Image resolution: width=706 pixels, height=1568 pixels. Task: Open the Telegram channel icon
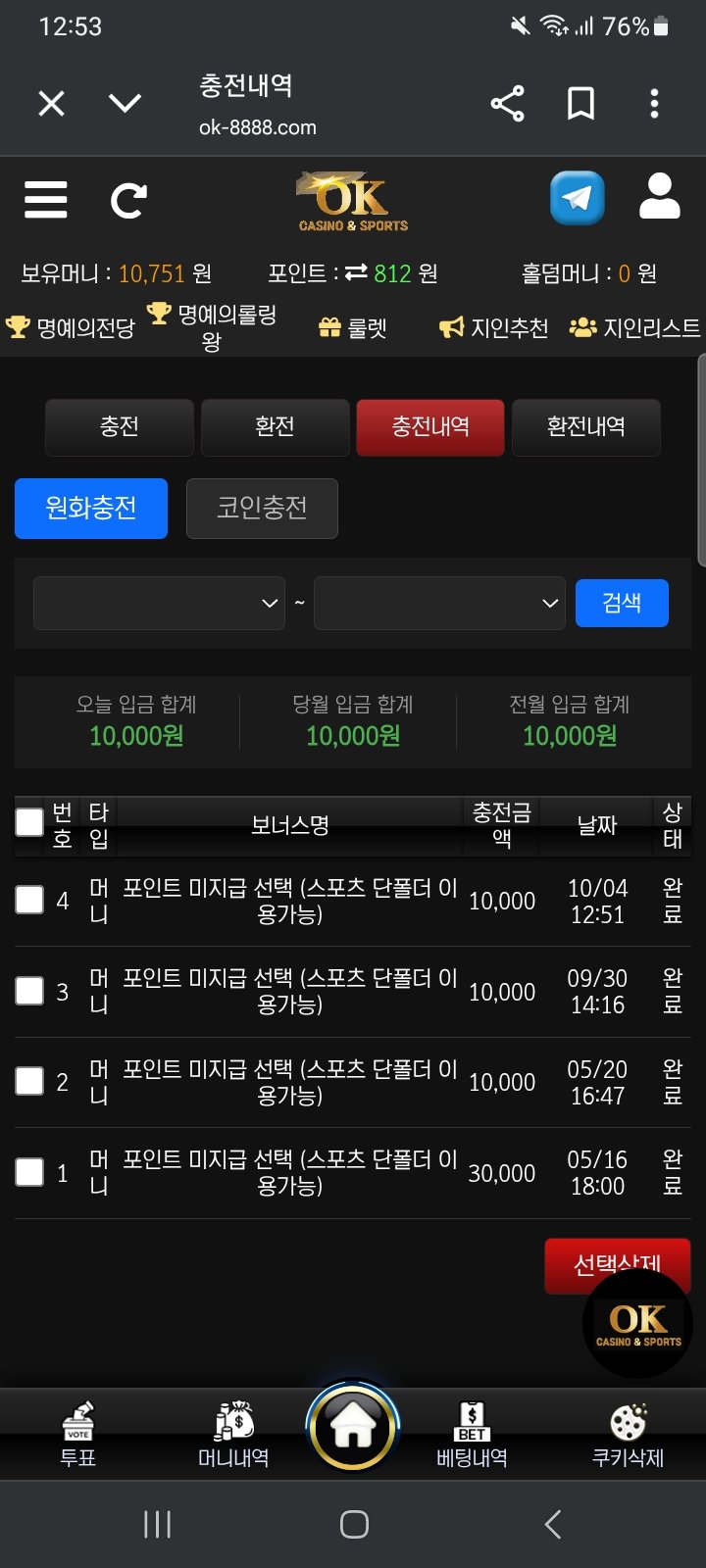577,198
